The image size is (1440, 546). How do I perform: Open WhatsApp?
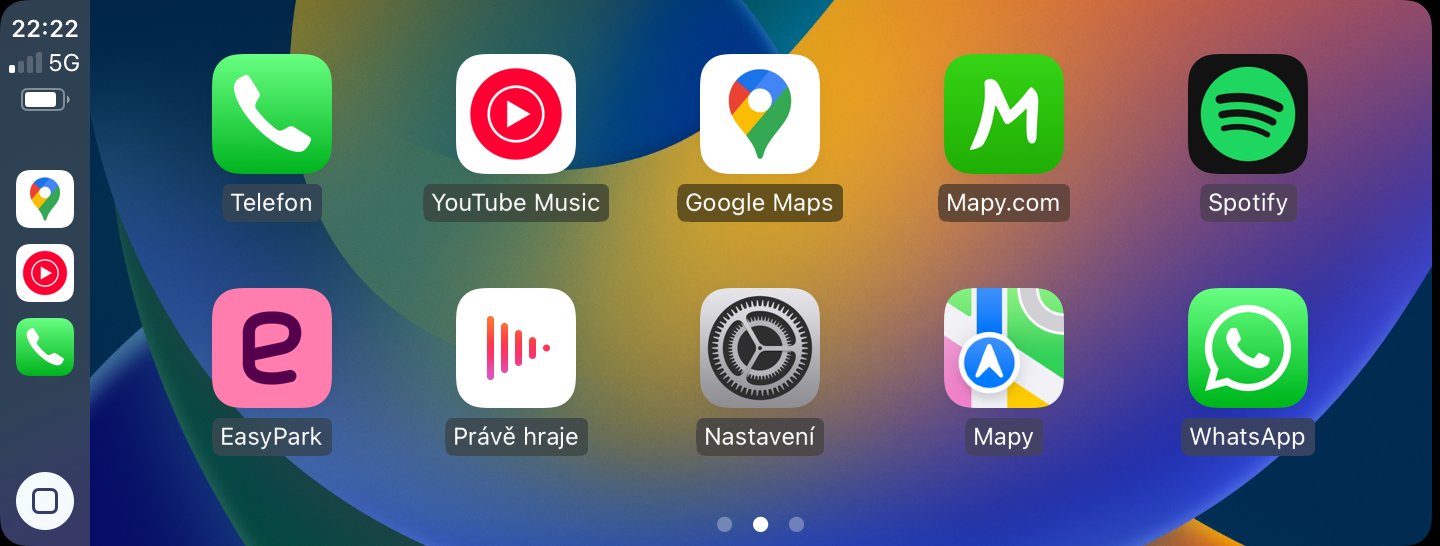click(x=1247, y=348)
